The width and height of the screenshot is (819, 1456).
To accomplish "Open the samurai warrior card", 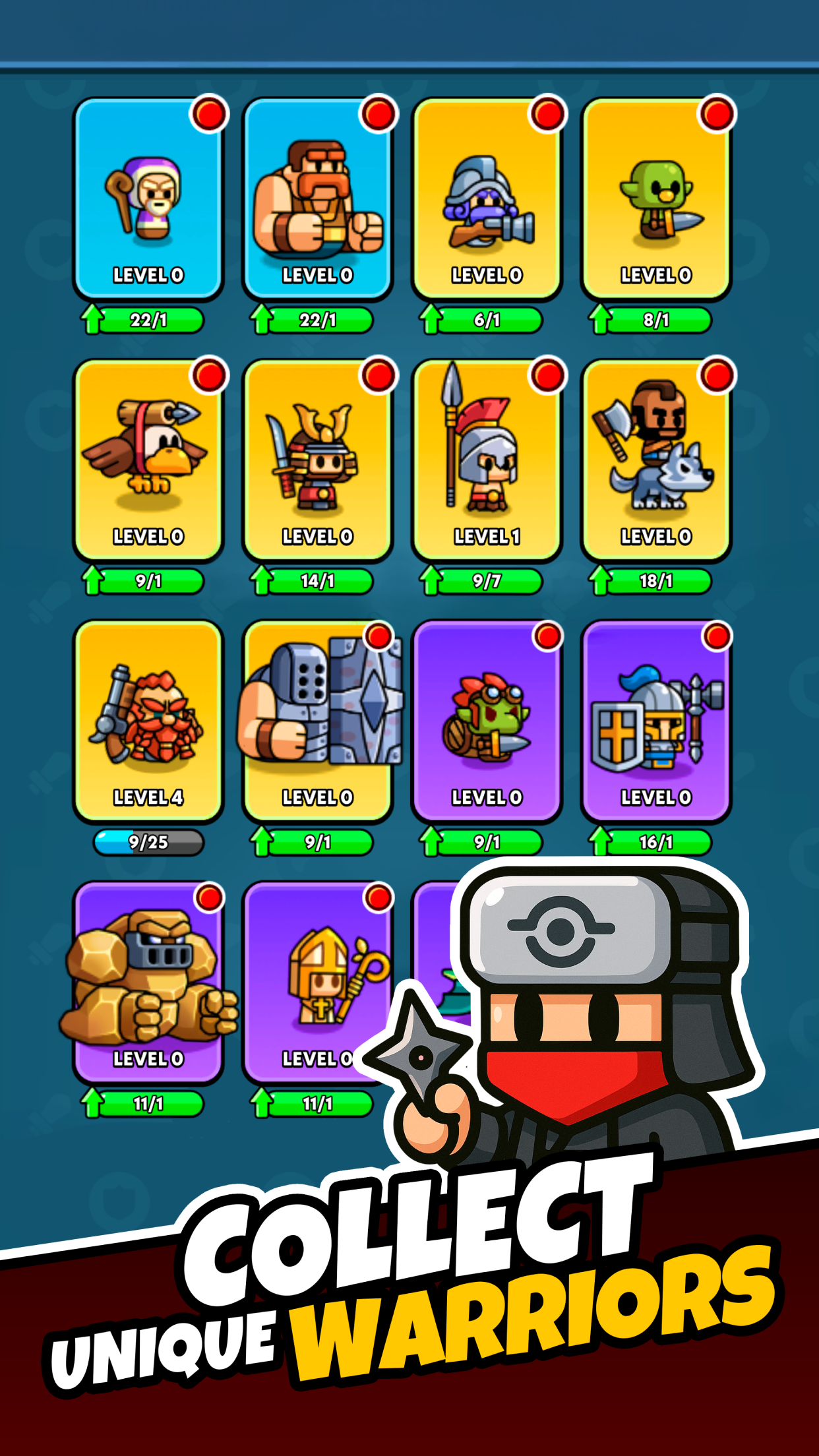I will pos(317,455).
